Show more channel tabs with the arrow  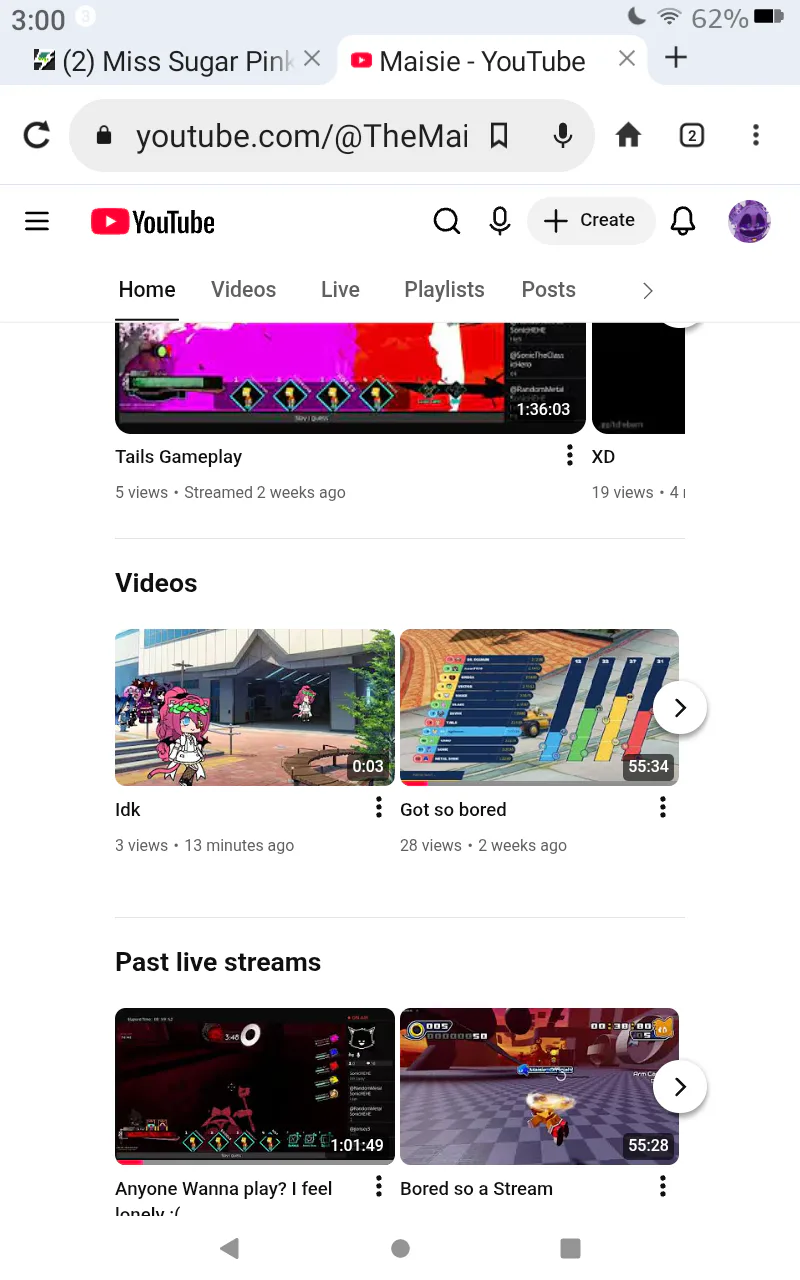coord(648,291)
